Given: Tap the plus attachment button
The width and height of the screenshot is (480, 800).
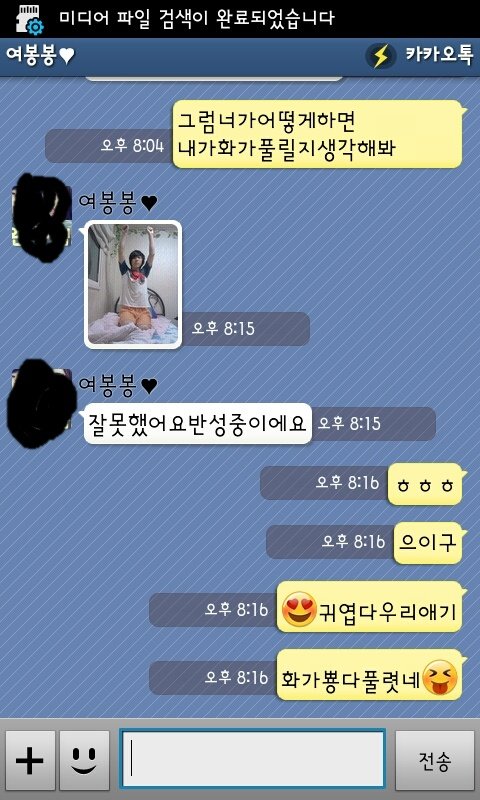Looking at the screenshot, I should pyautogui.click(x=30, y=760).
